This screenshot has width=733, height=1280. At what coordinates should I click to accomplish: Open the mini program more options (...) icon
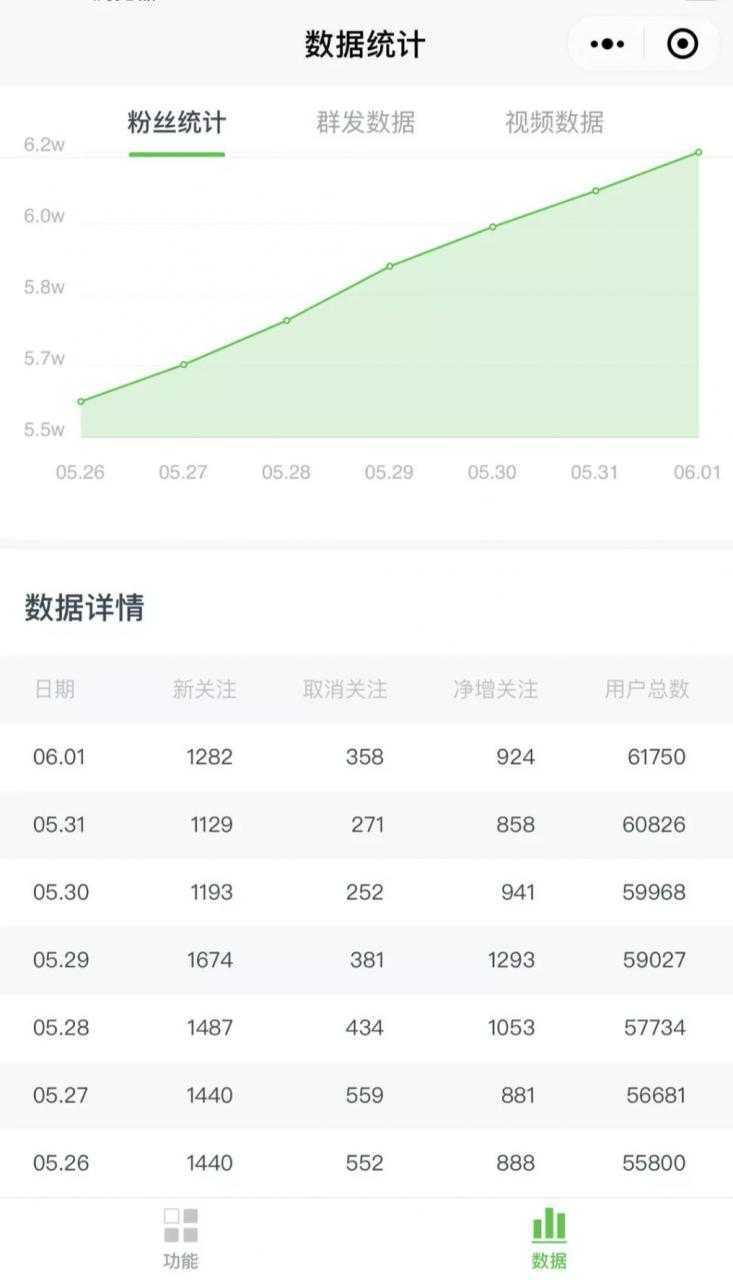(x=603, y=43)
